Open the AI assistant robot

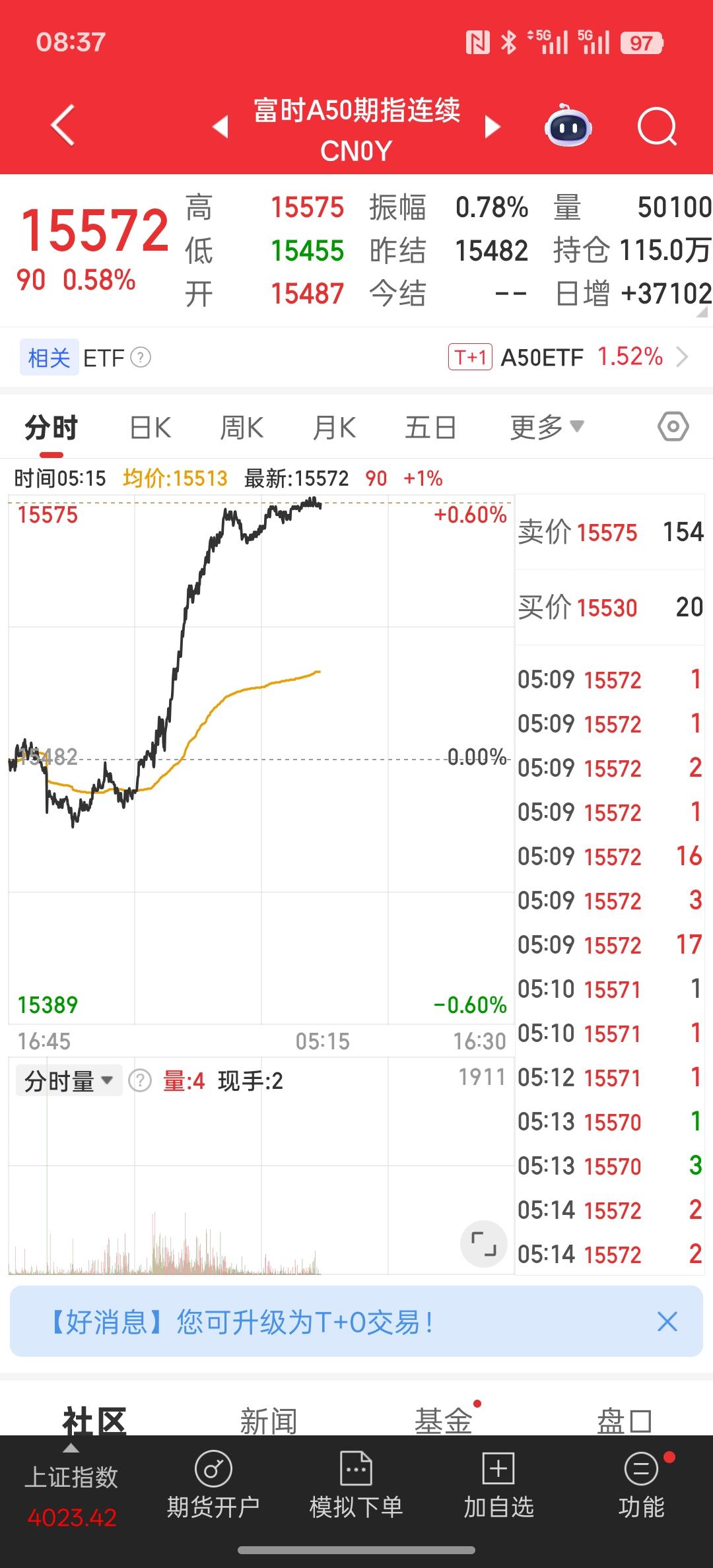[568, 127]
